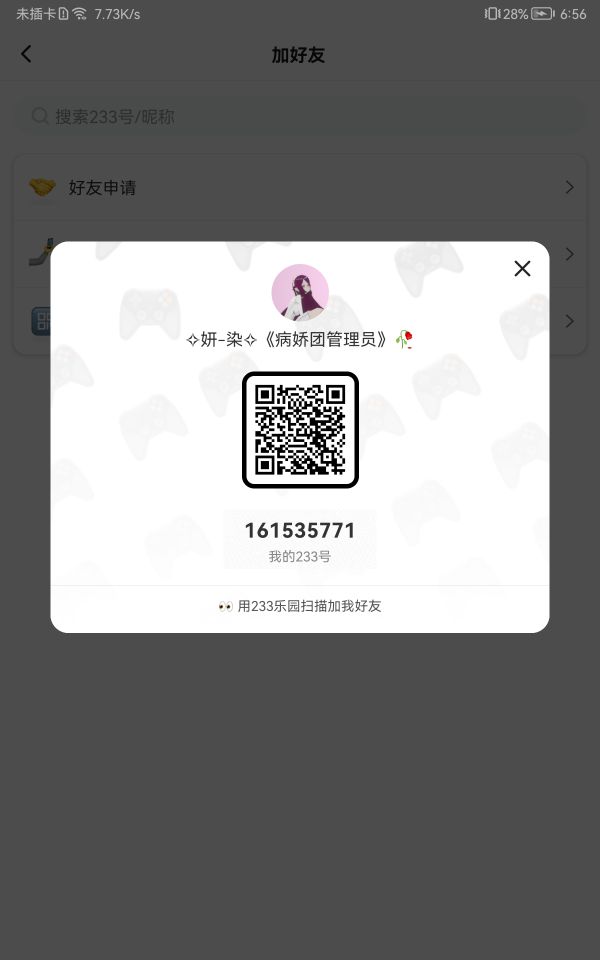The width and height of the screenshot is (600, 960).
Task: Tap the 161535771 233号 number box
Action: (299, 539)
